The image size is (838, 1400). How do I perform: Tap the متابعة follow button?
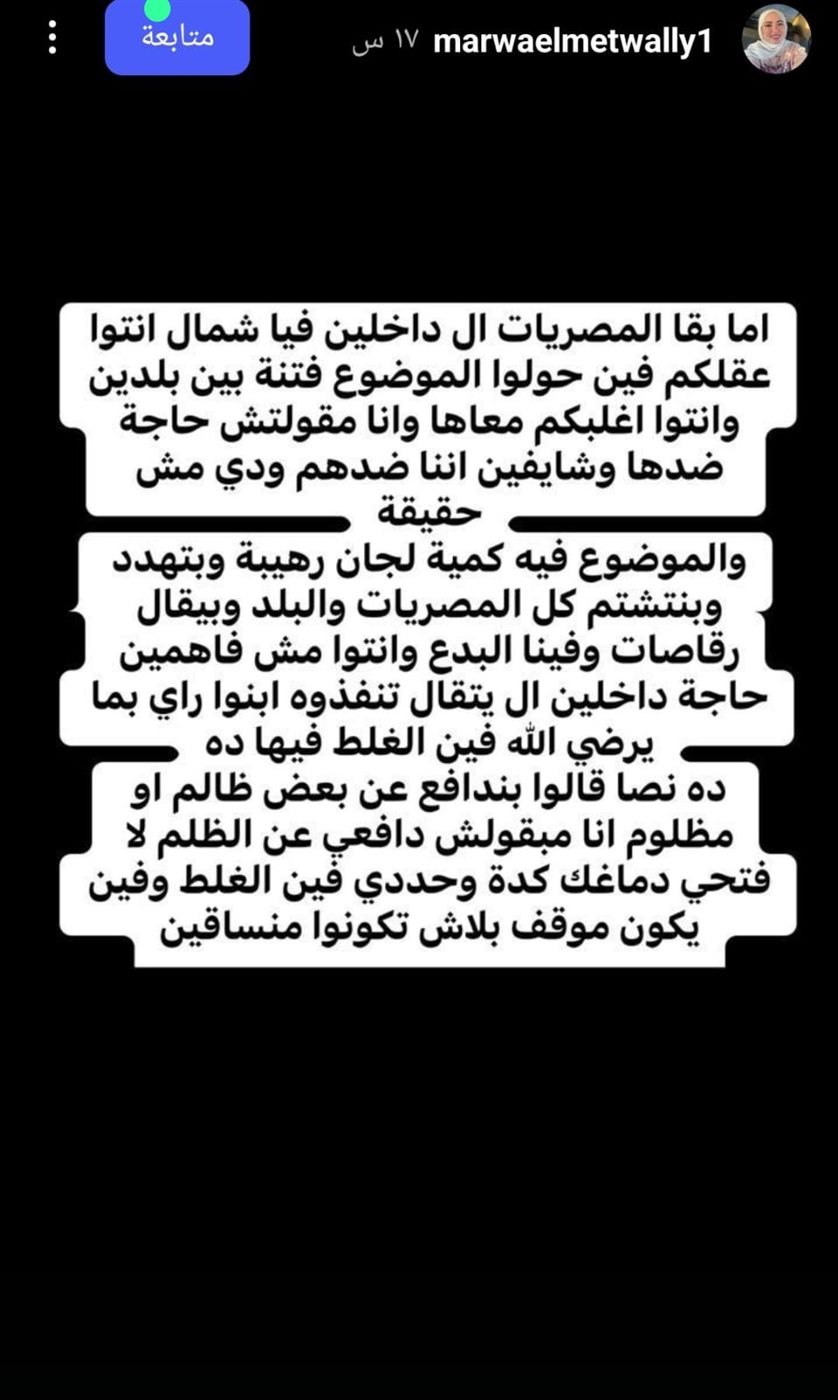(177, 38)
